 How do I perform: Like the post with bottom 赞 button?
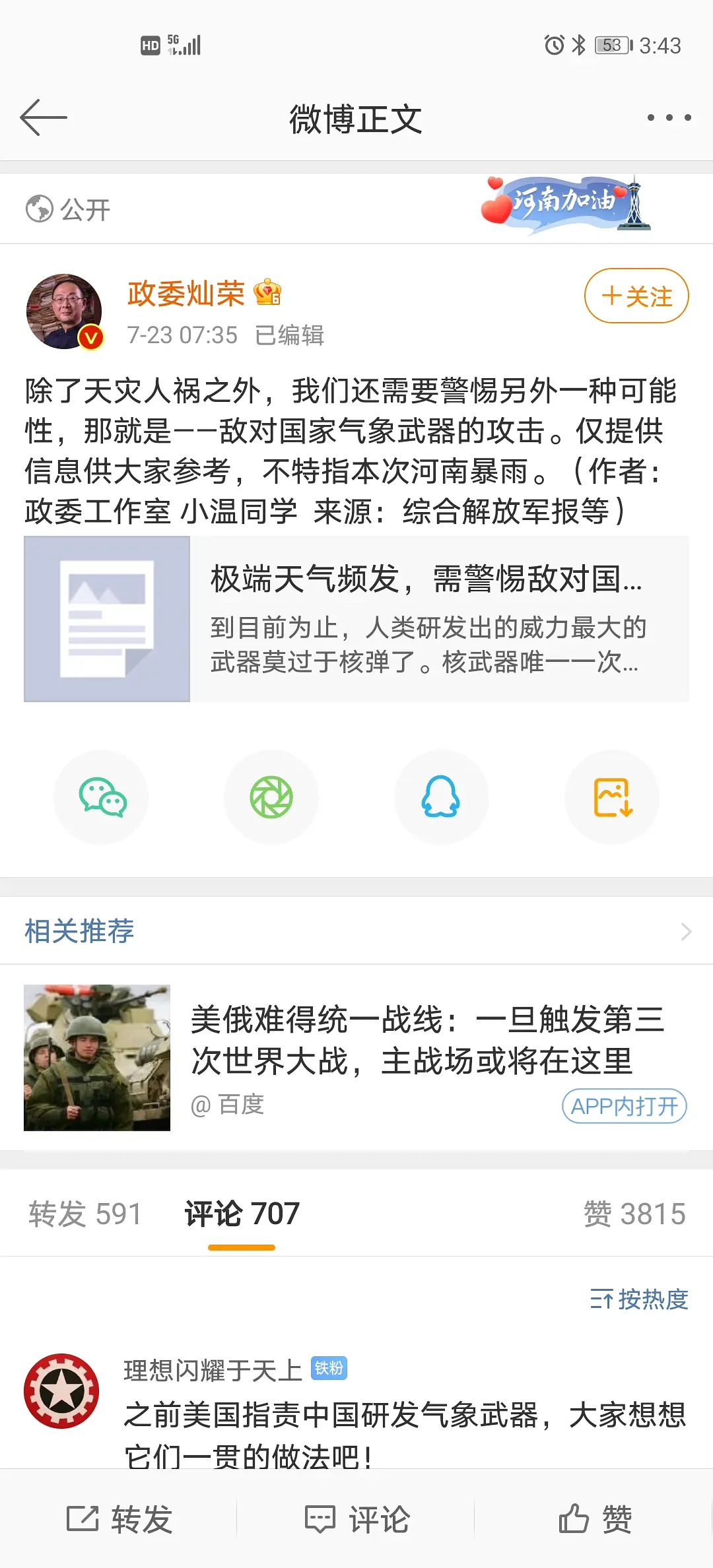click(x=595, y=1519)
